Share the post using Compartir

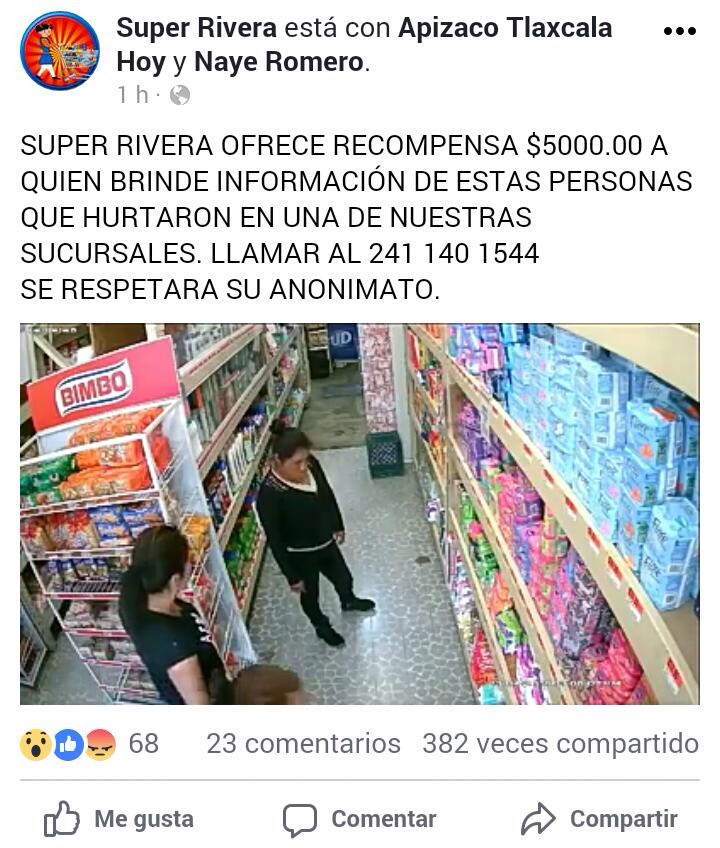pyautogui.click(x=599, y=820)
